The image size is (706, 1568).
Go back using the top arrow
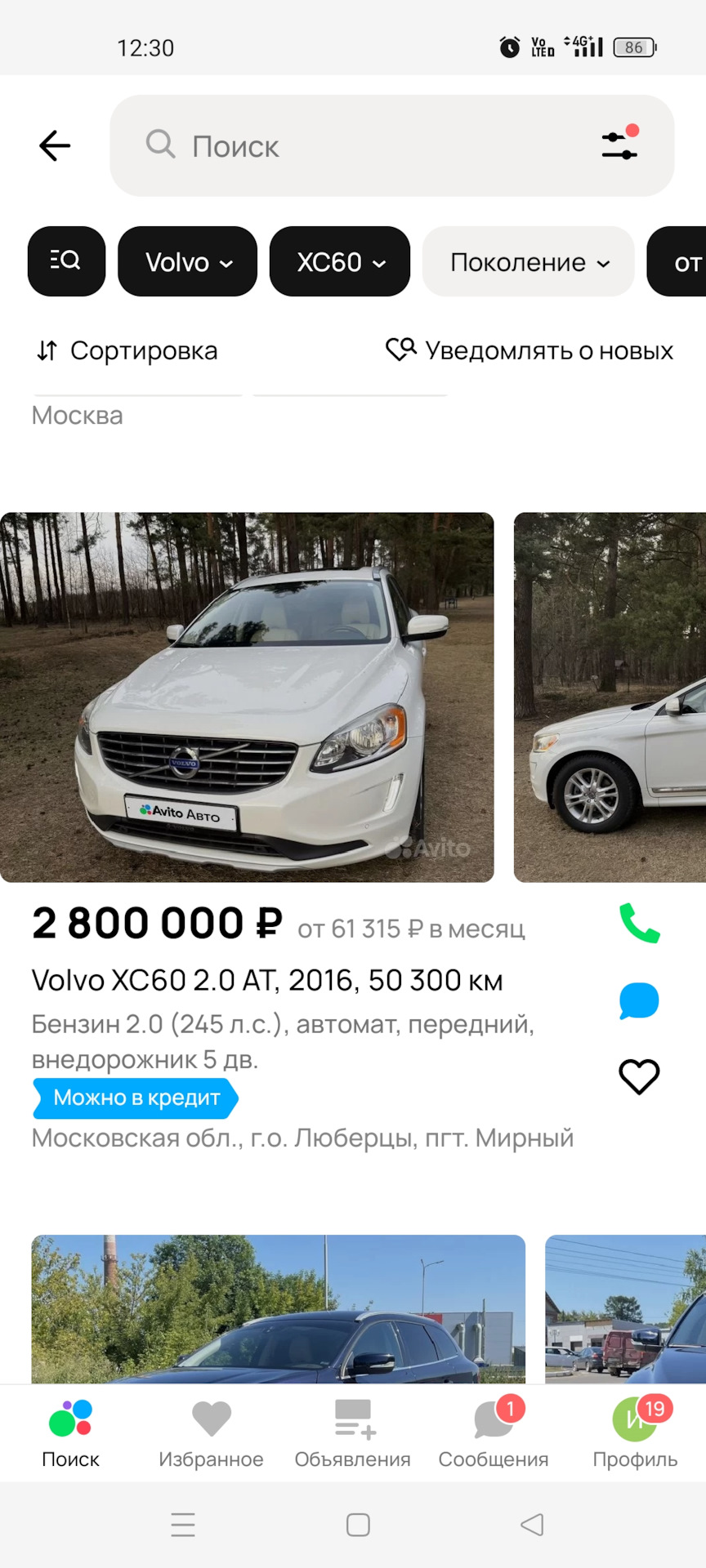(x=55, y=146)
